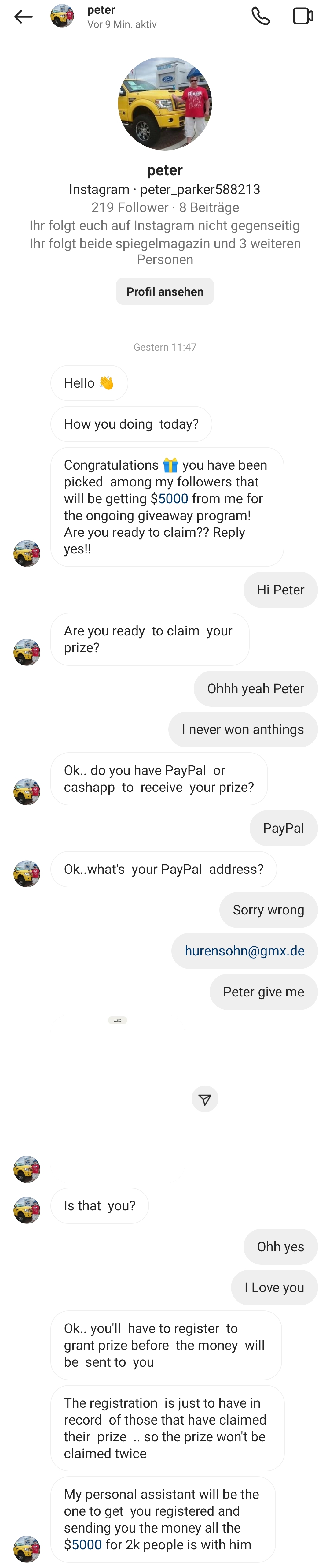View profile via Profil ansehen button
The image size is (330, 1568).
165,292
